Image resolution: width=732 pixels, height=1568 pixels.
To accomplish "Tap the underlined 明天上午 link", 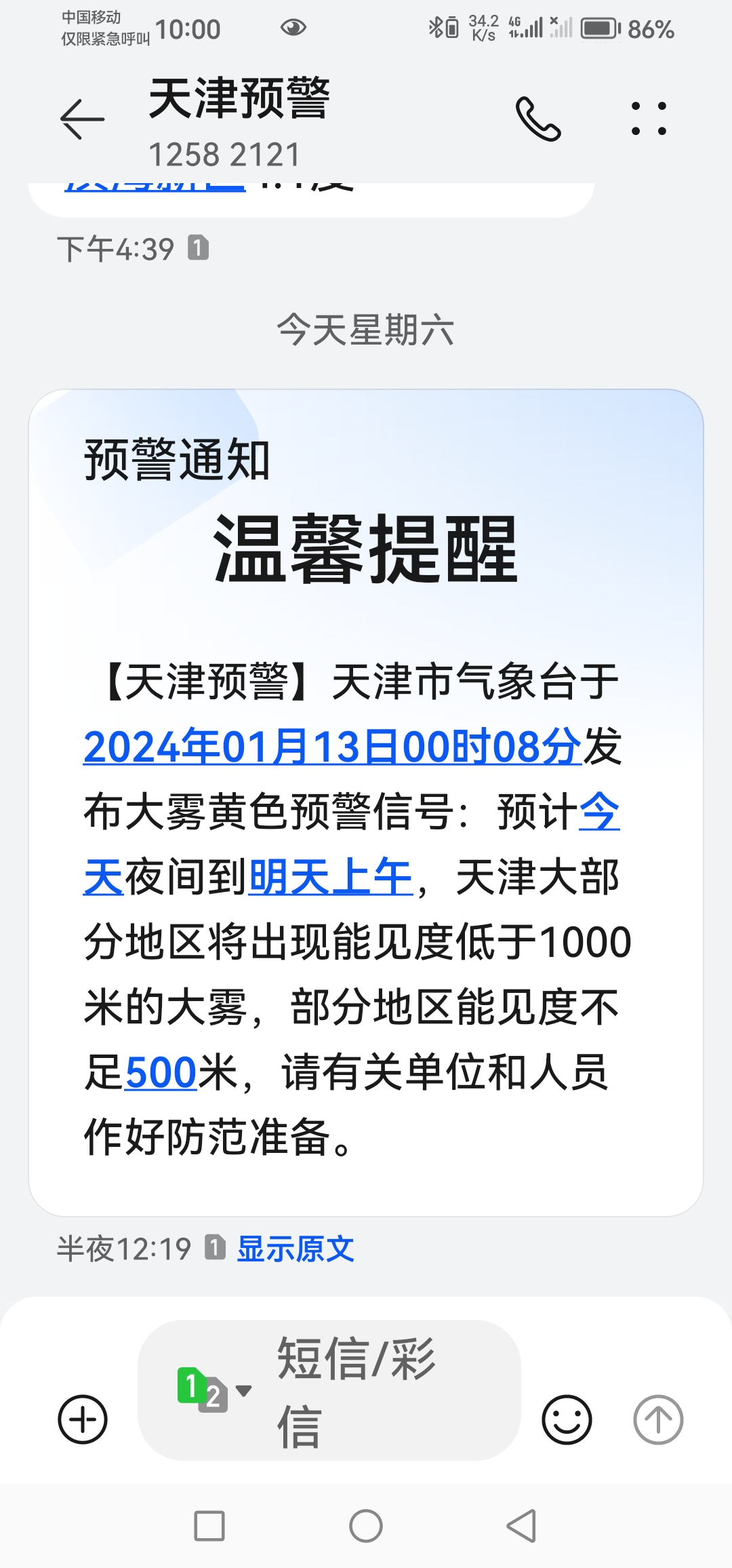I will [x=331, y=877].
